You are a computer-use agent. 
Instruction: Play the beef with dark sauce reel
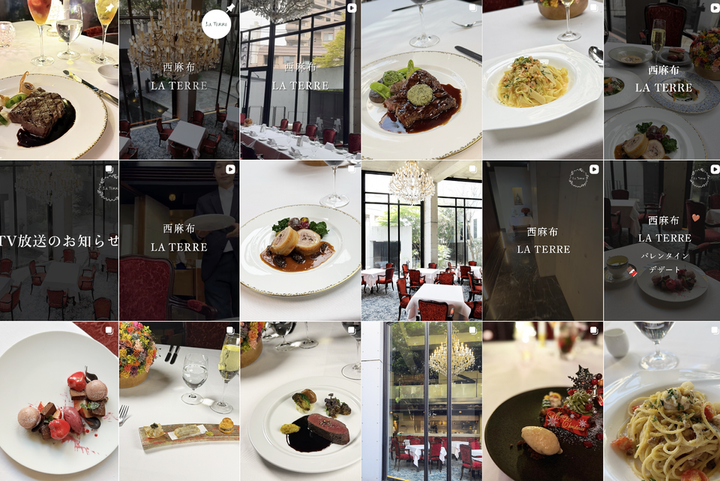click(x=300, y=402)
